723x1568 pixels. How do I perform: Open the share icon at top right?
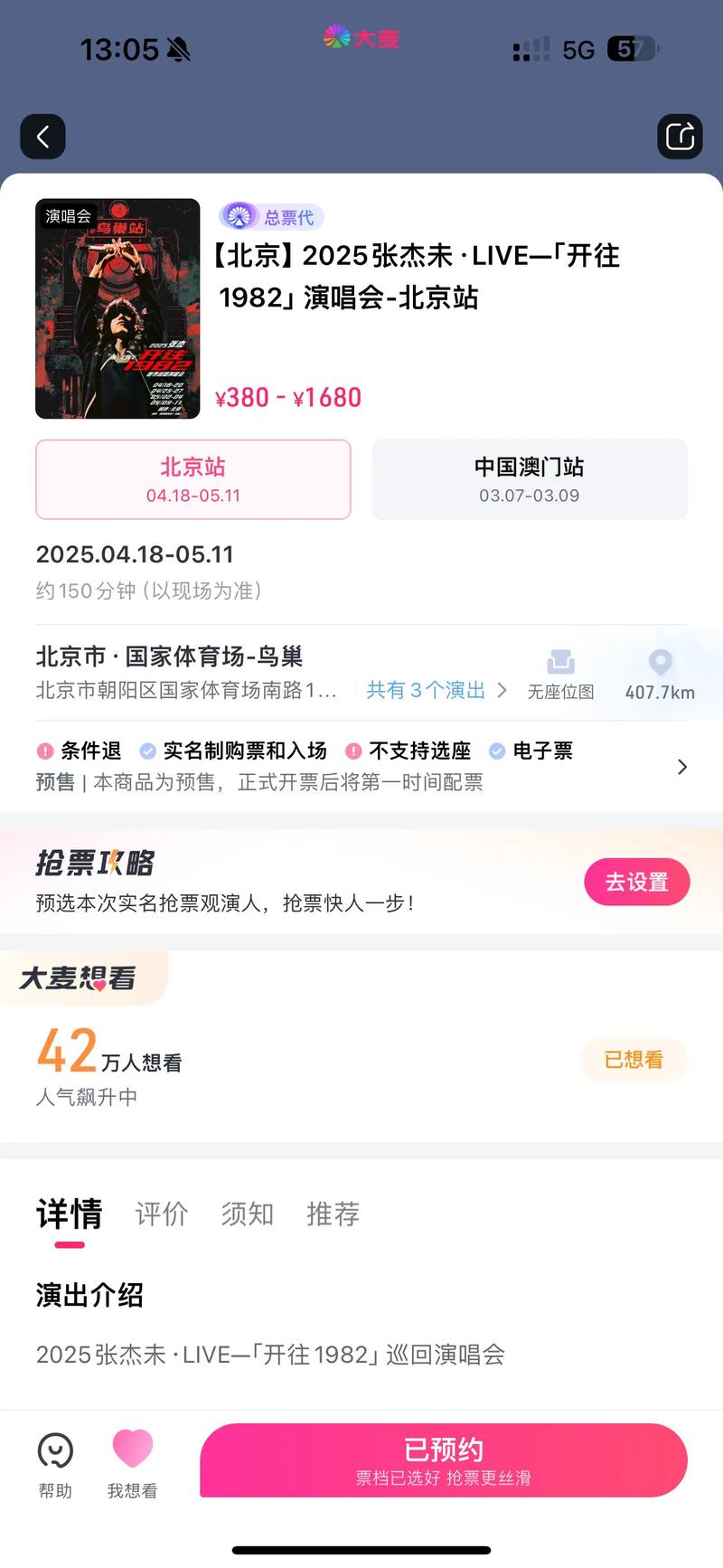point(680,137)
